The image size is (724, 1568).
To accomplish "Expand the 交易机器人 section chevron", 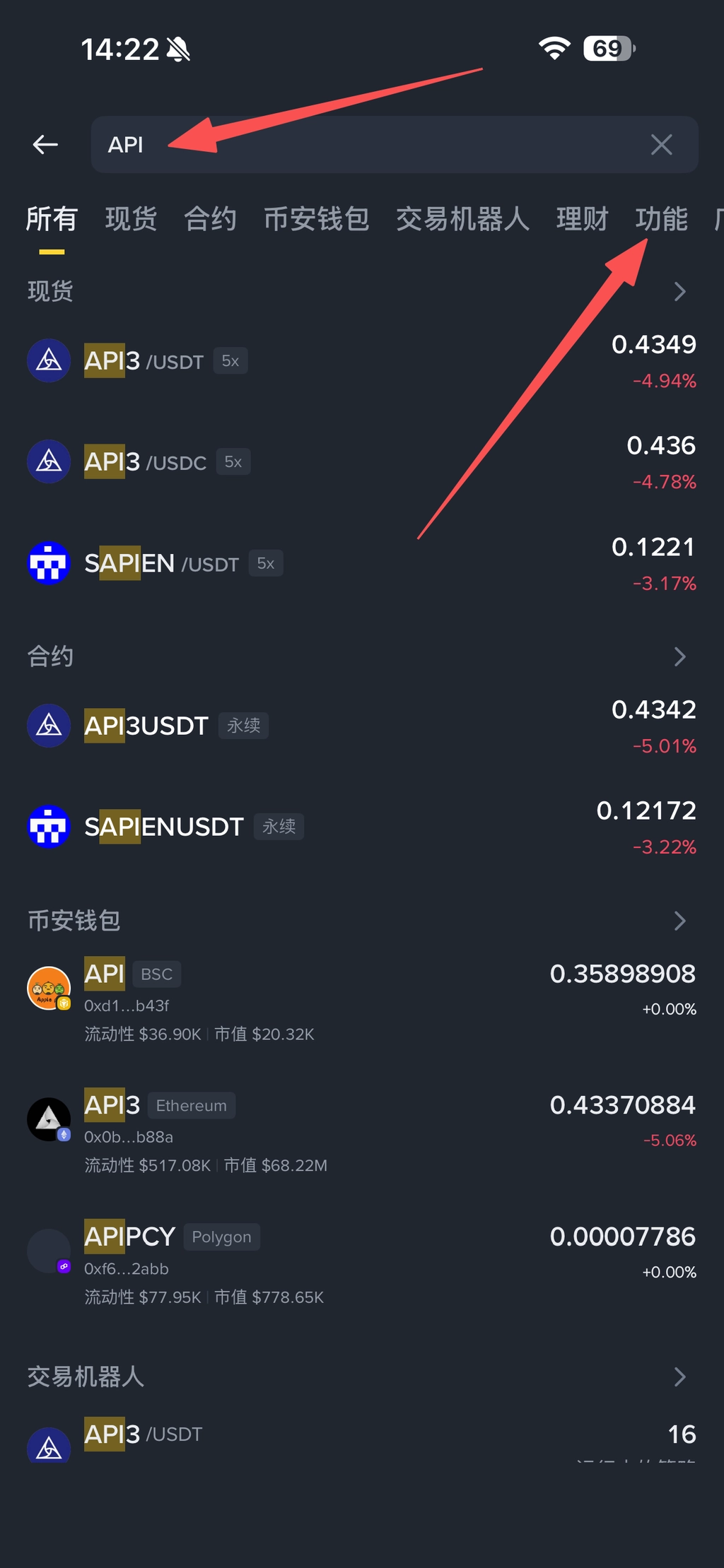I will click(x=679, y=1377).
